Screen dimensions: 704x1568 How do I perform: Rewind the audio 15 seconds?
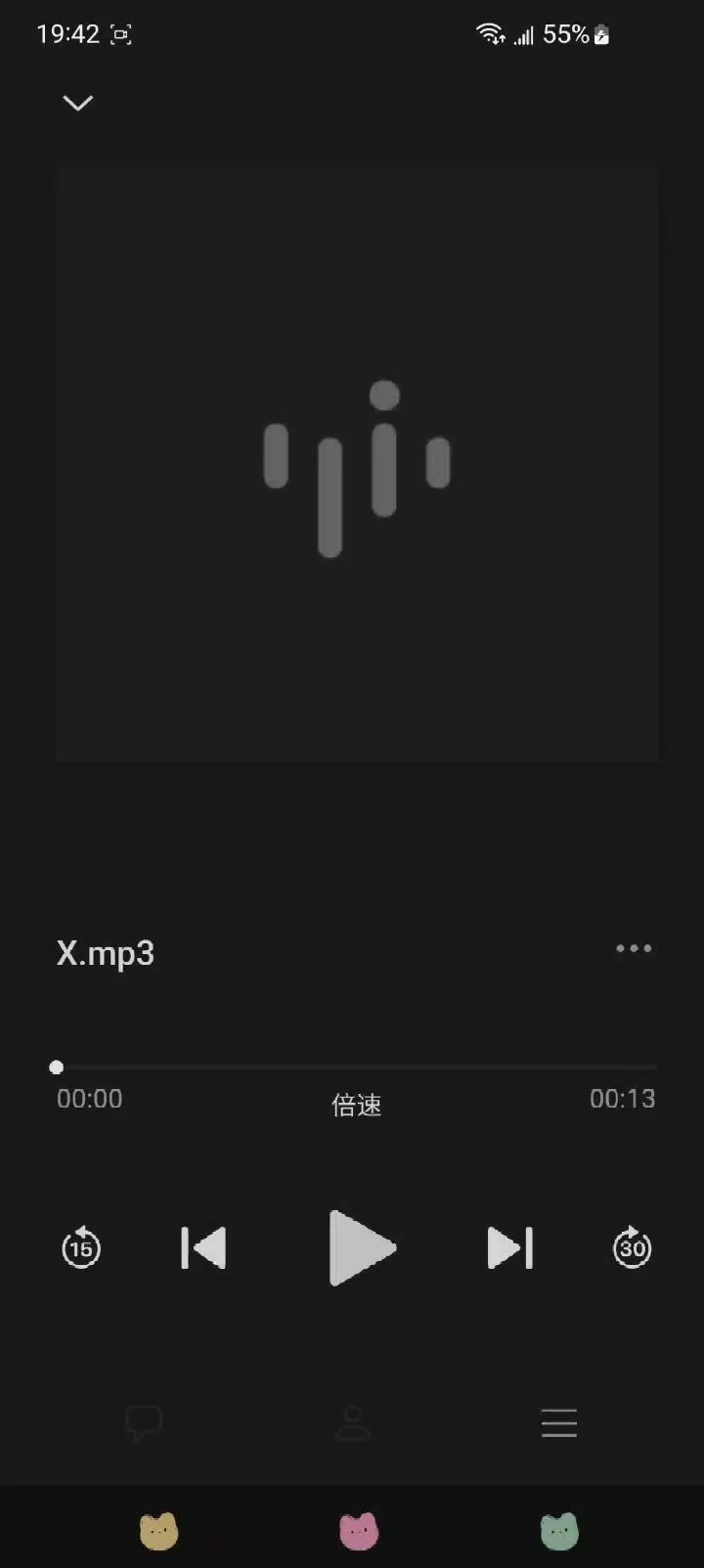81,1247
